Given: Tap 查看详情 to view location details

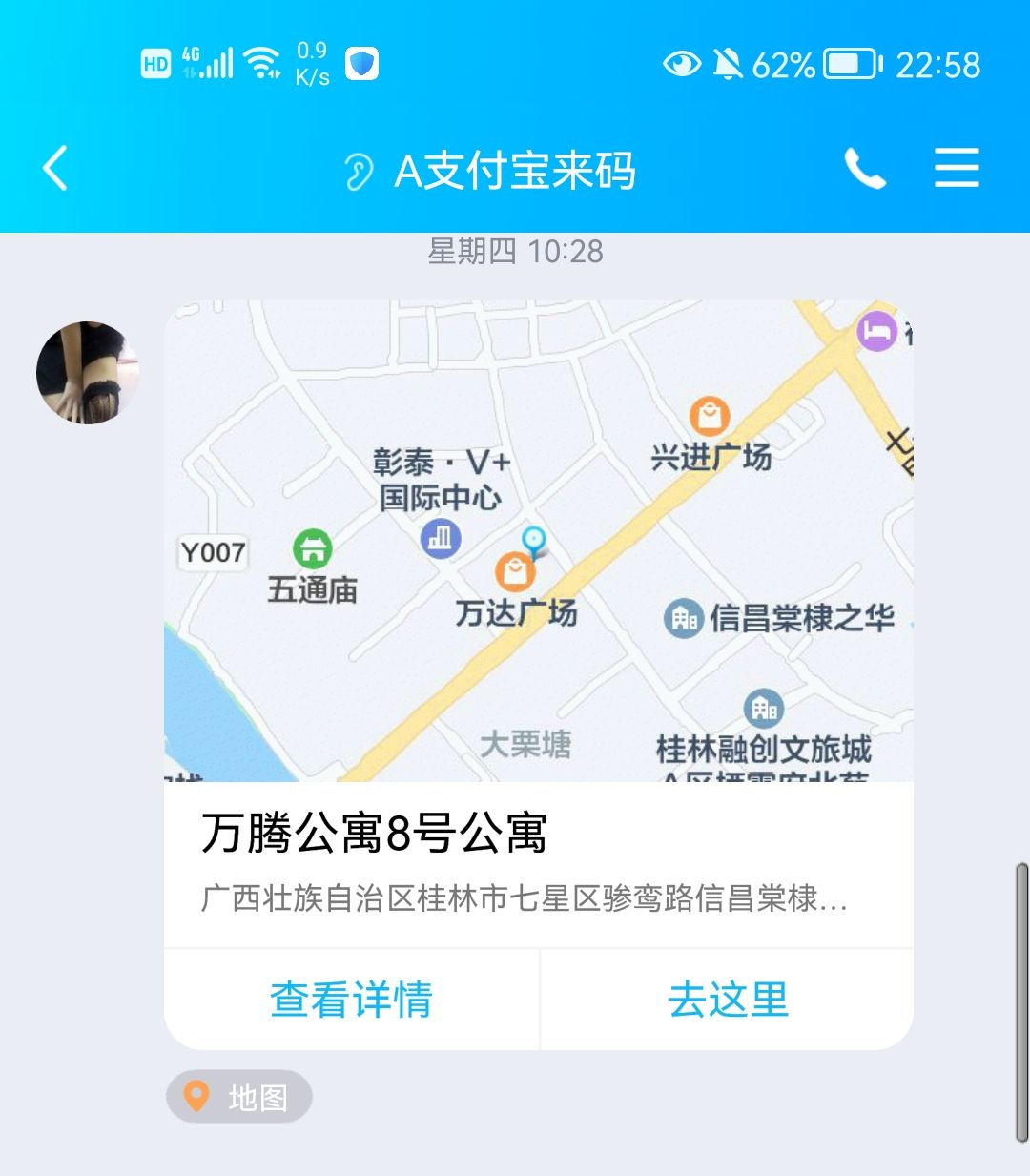Looking at the screenshot, I should [351, 999].
